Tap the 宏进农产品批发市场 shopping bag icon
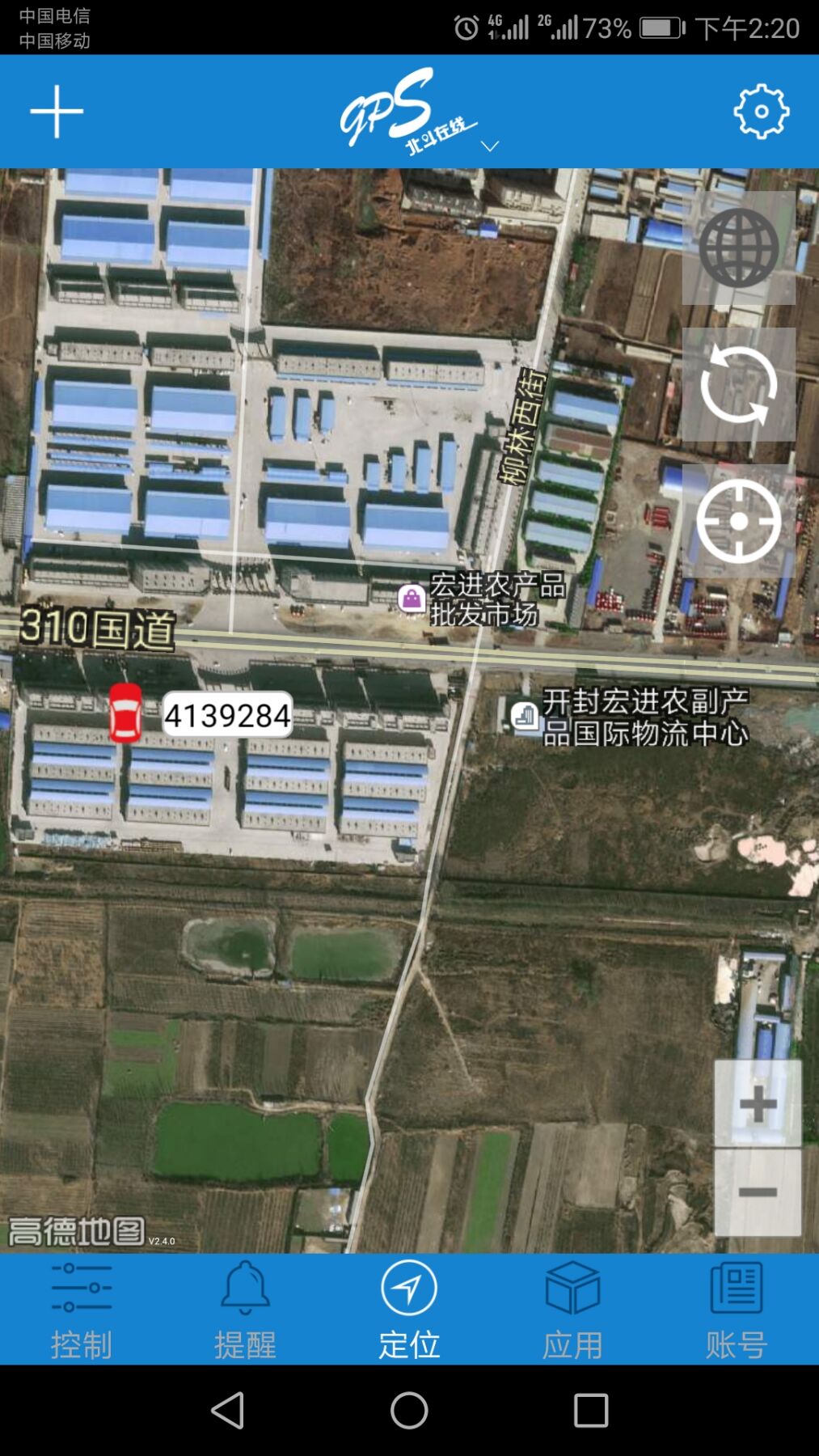 click(412, 599)
